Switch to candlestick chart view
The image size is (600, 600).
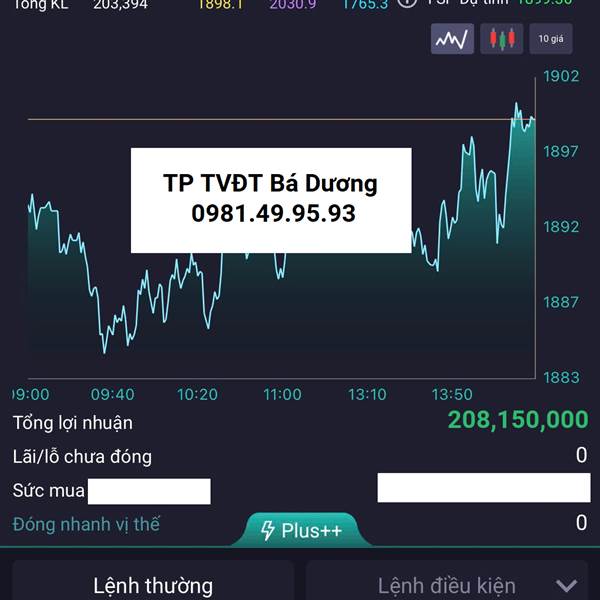[502, 39]
